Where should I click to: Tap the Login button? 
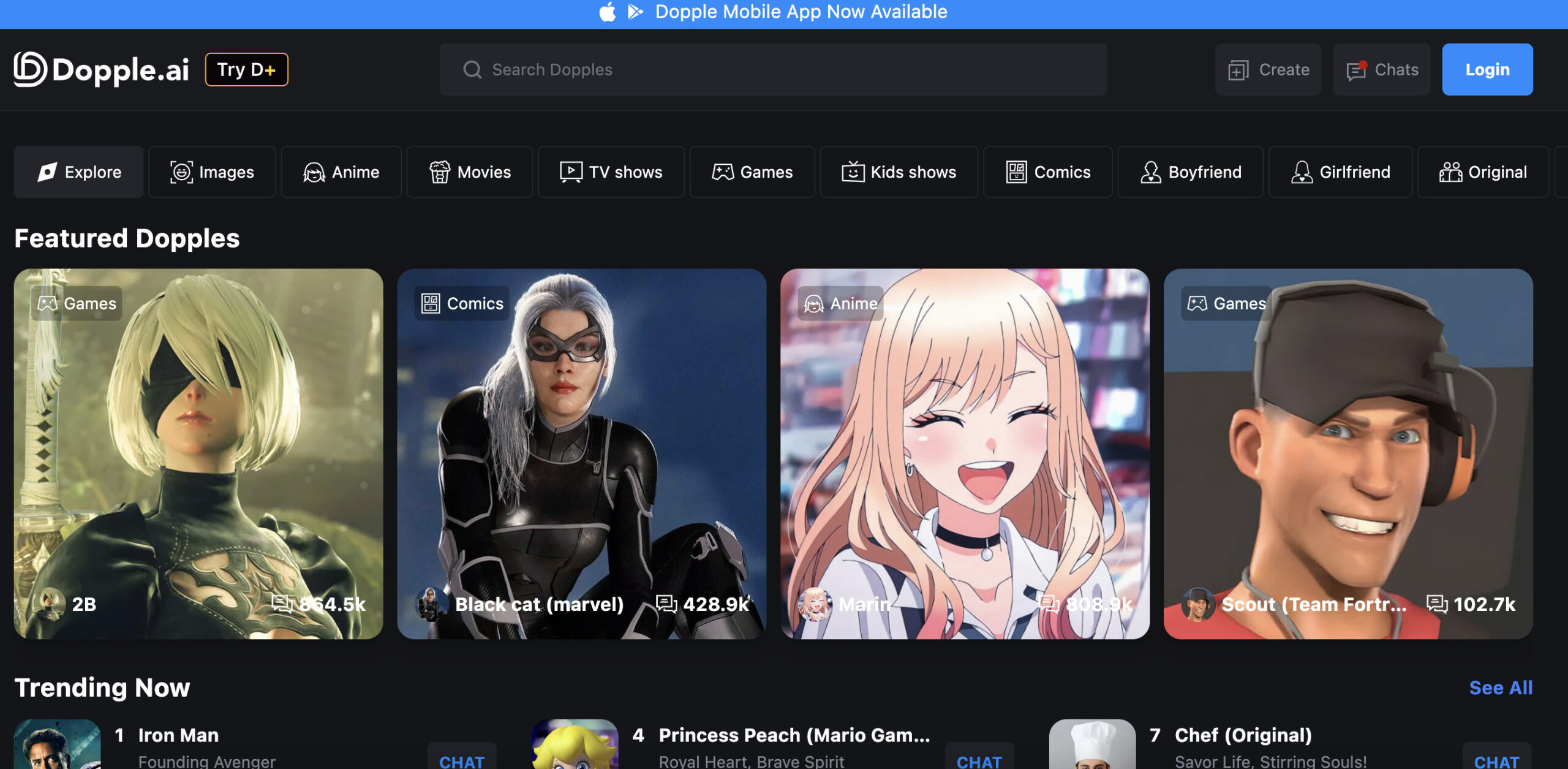click(x=1487, y=69)
